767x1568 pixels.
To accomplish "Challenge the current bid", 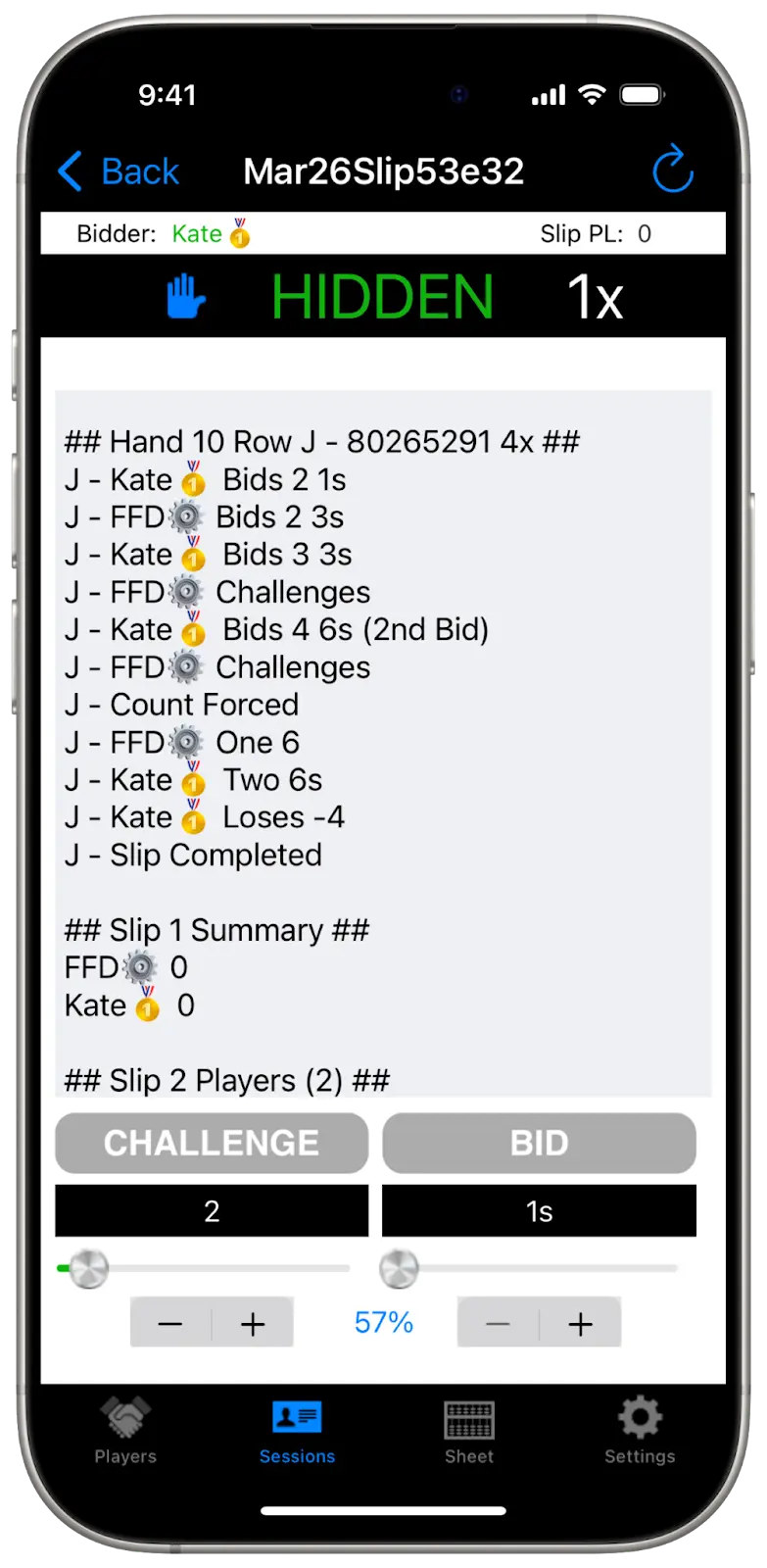I will [212, 1143].
